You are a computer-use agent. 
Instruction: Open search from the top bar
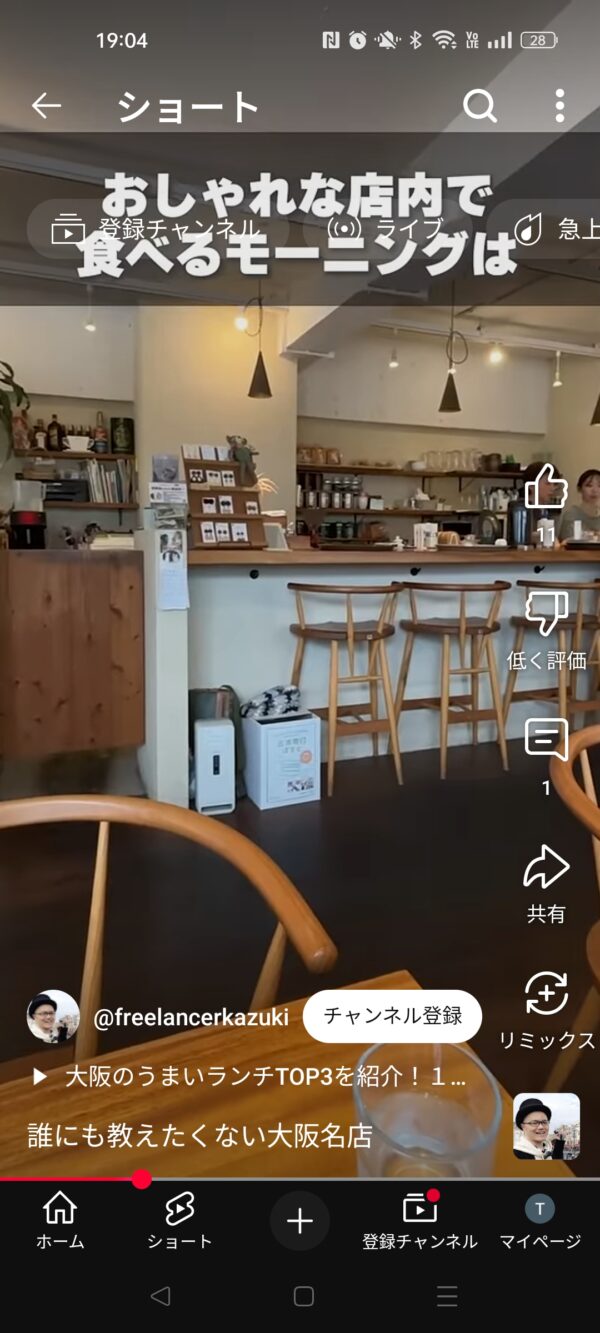[x=480, y=106]
